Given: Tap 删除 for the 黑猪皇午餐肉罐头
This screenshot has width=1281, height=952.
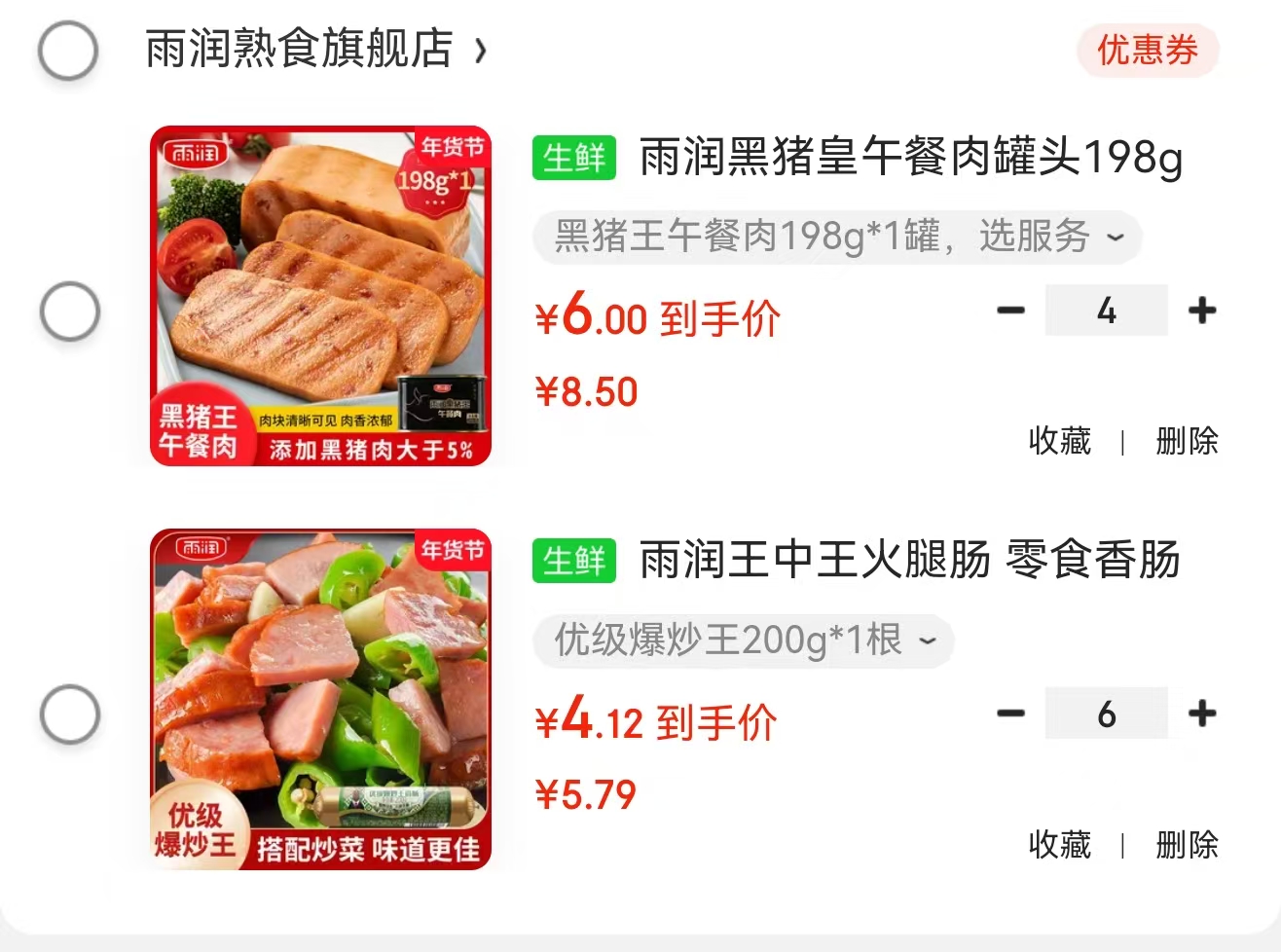Looking at the screenshot, I should pos(1187,441).
